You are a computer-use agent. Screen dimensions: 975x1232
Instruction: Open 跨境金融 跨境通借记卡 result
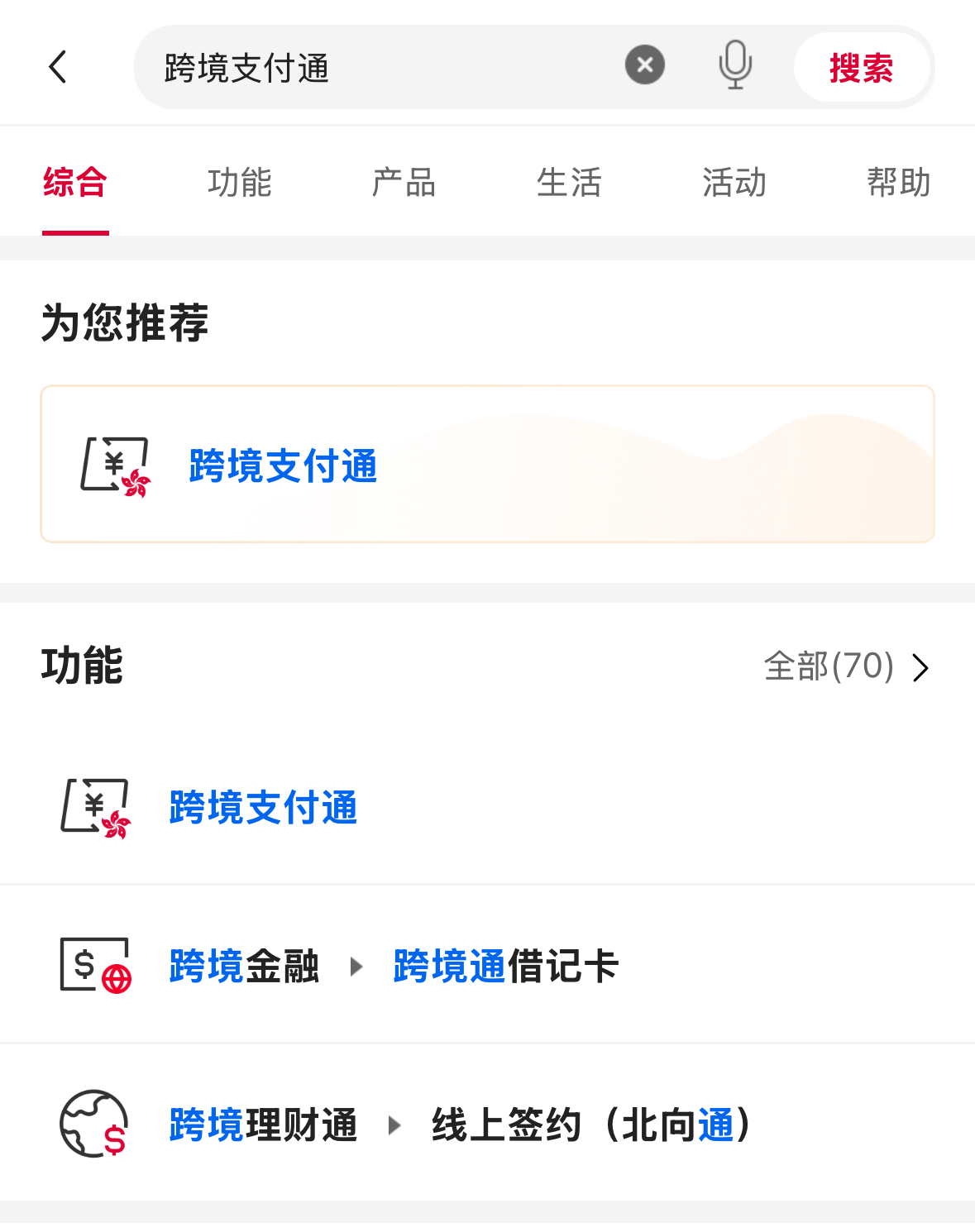(x=394, y=966)
